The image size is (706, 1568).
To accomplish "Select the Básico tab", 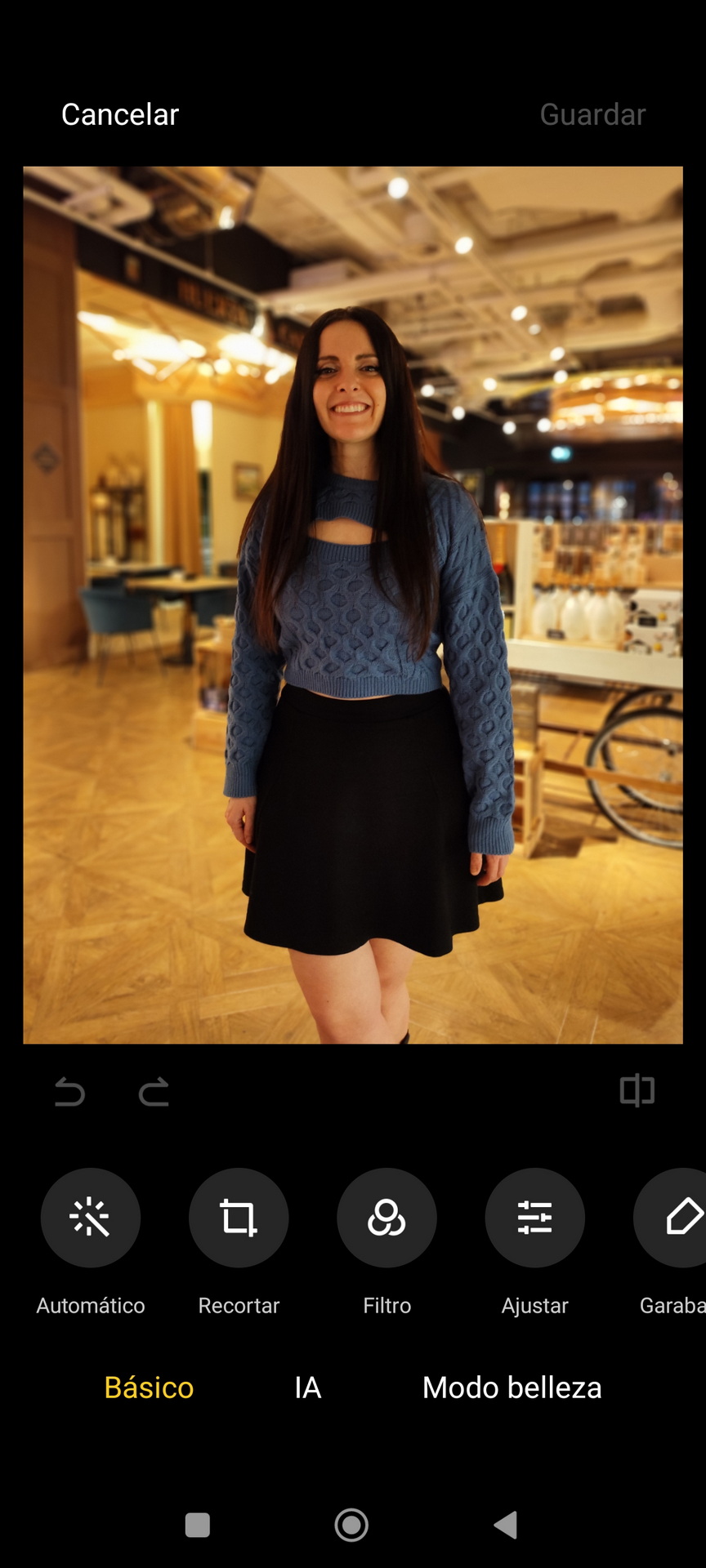I will pos(149,1388).
